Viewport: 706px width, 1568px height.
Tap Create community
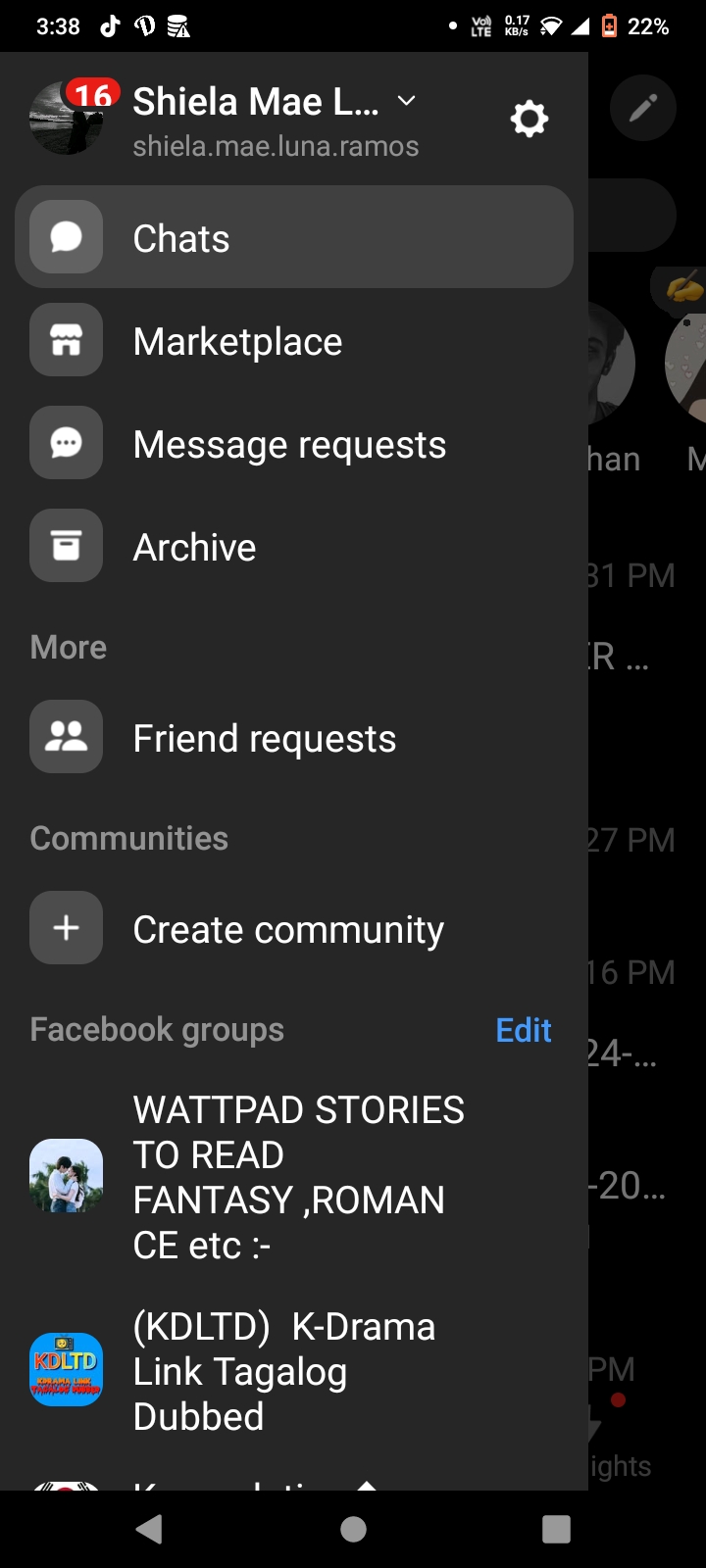pyautogui.click(x=294, y=928)
